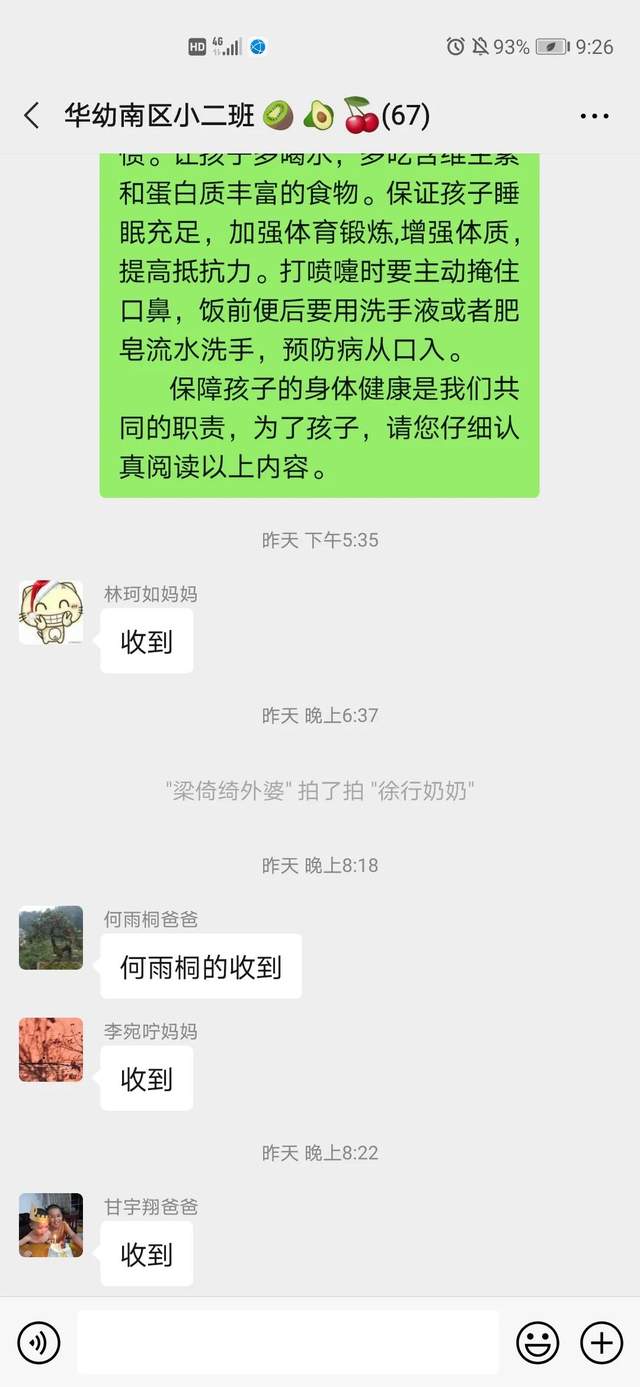View 甘宇翔爸爸's profile avatar
Viewport: 640px width, 1387px height.
51,1225
